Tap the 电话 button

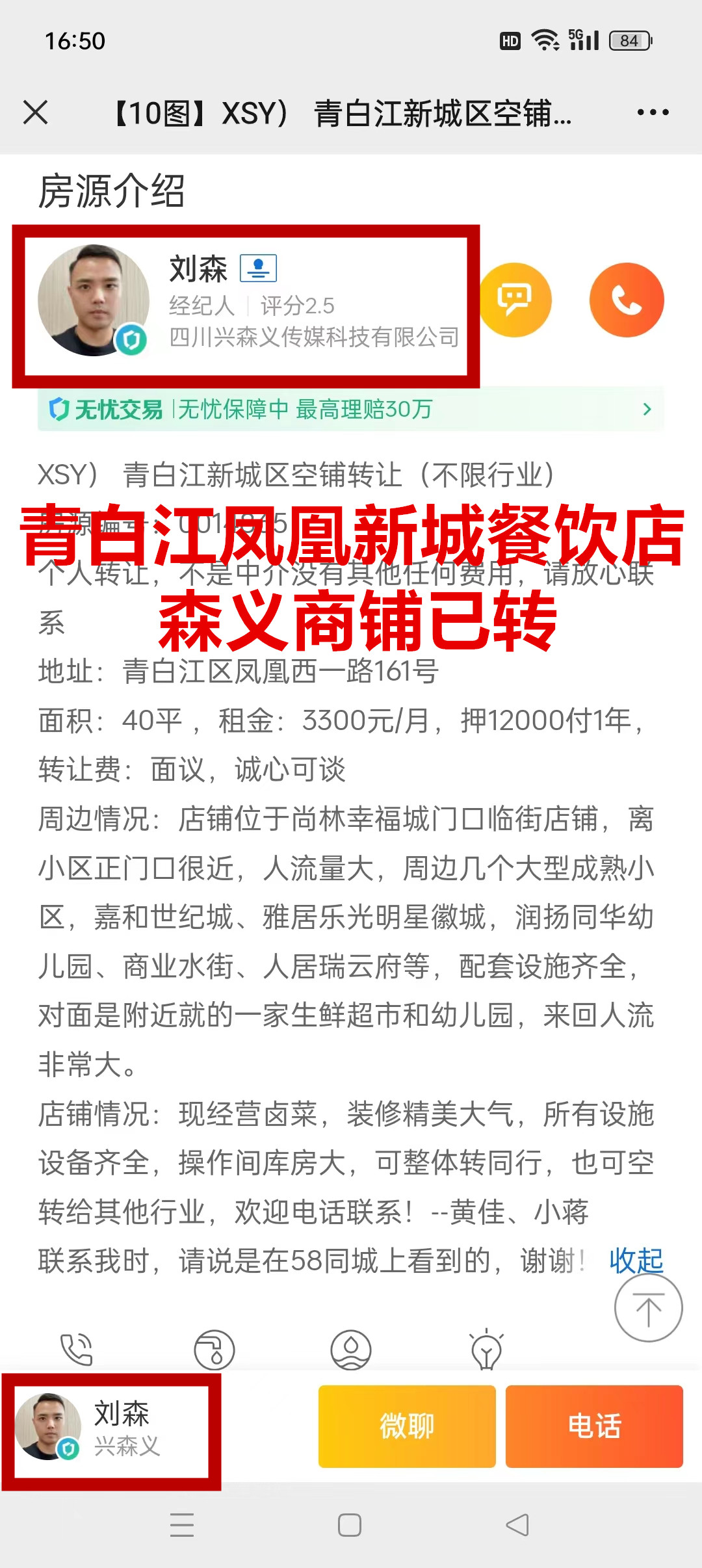594,1426
